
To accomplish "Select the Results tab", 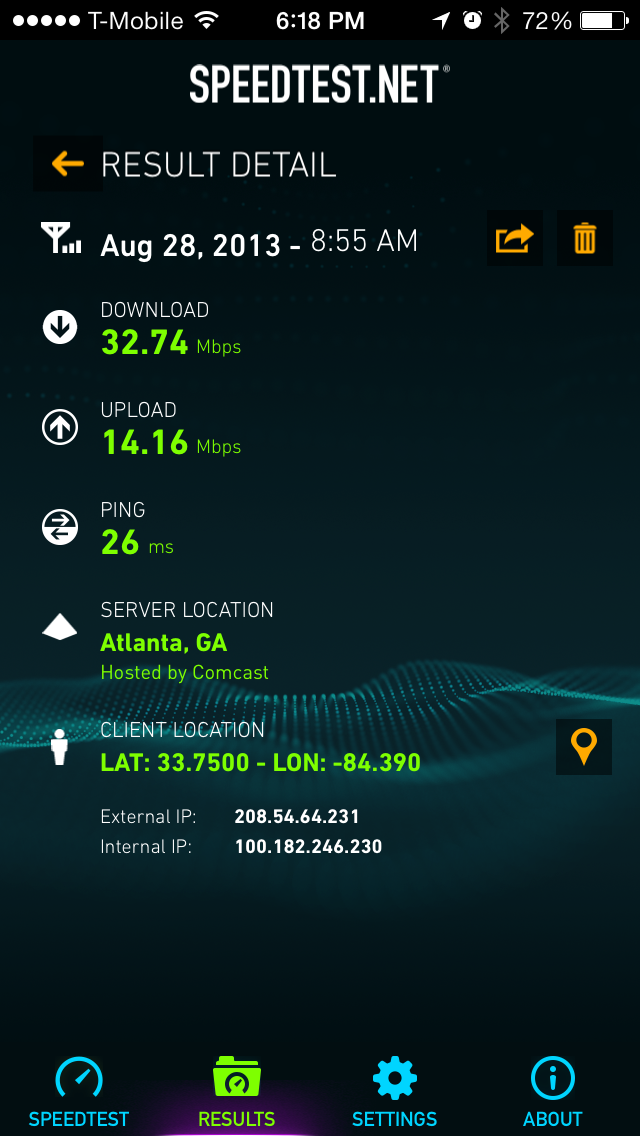I will (x=237, y=1092).
